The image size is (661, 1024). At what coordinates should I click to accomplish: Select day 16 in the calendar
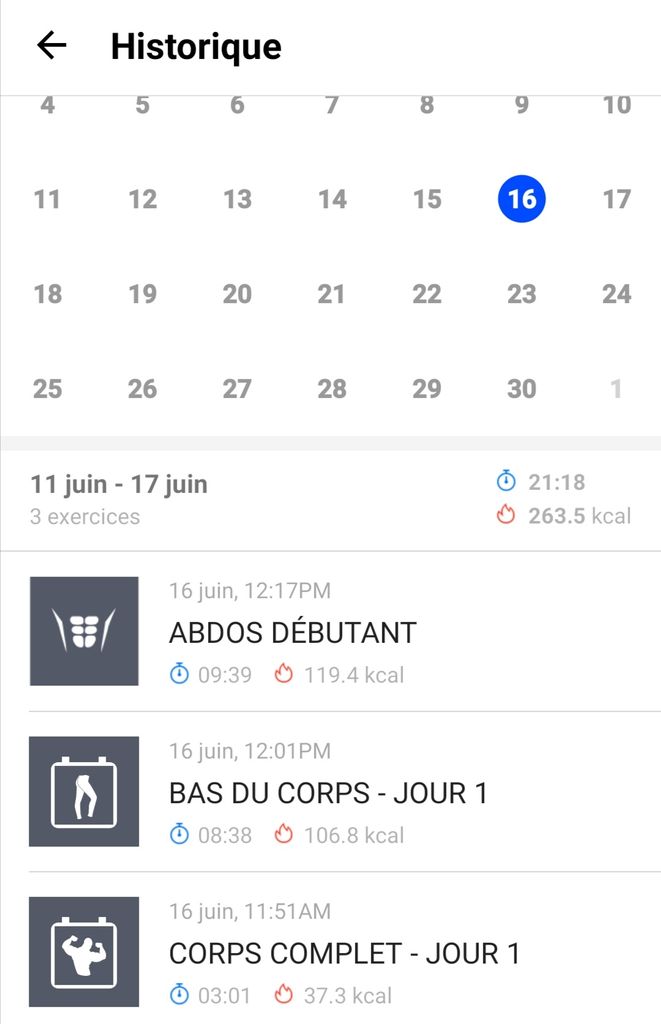click(521, 199)
